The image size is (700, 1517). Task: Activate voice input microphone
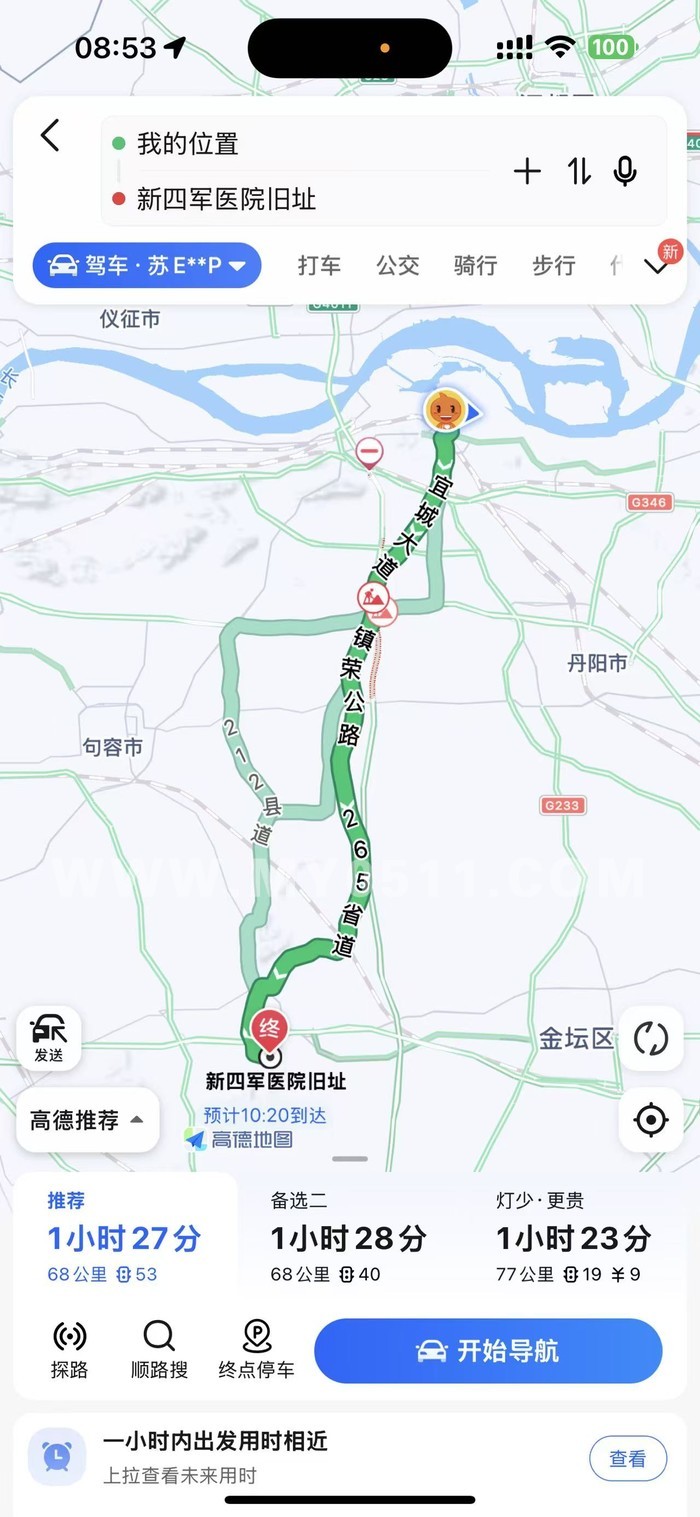tap(626, 172)
